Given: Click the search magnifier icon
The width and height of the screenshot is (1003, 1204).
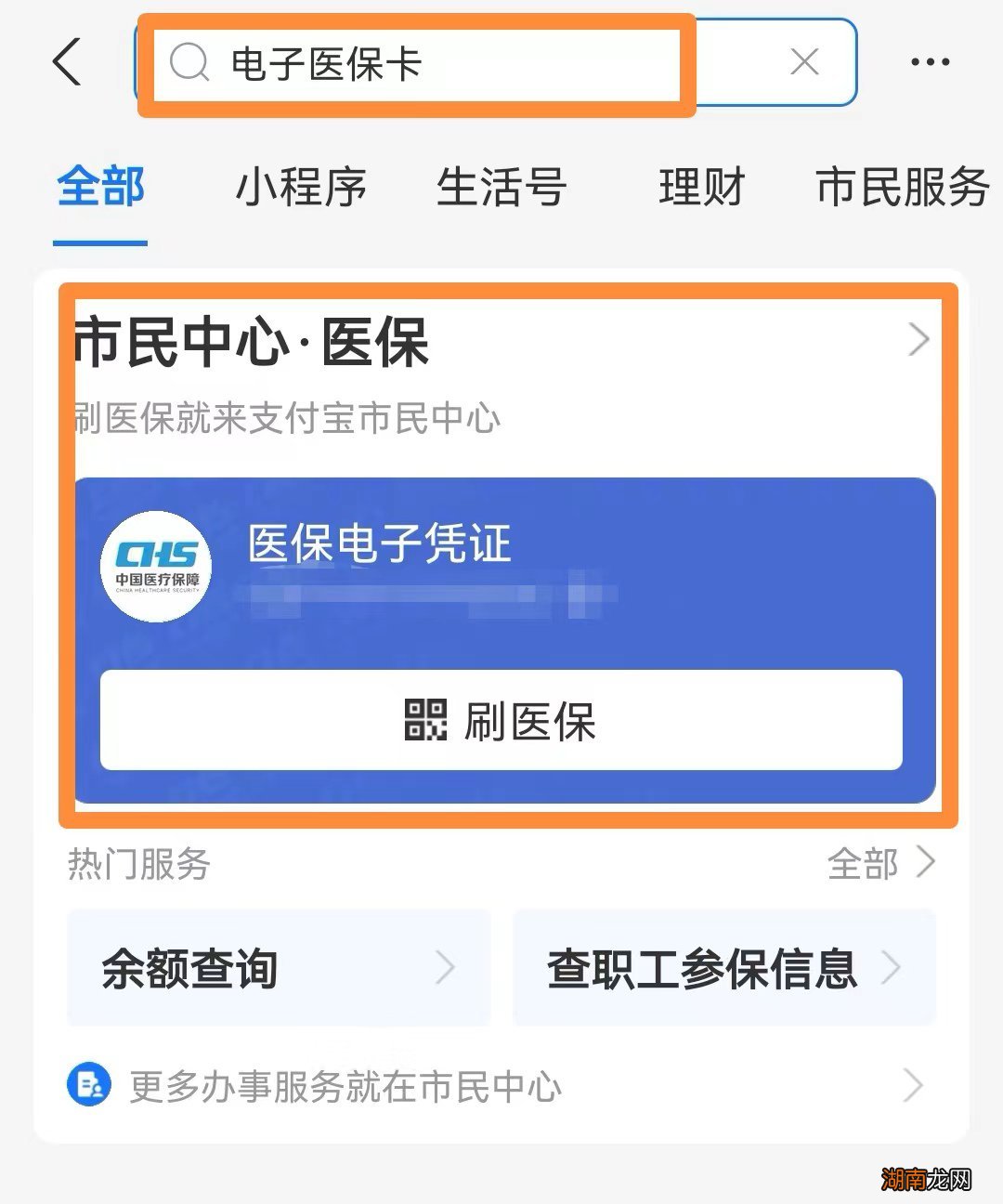Looking at the screenshot, I should point(189,62).
